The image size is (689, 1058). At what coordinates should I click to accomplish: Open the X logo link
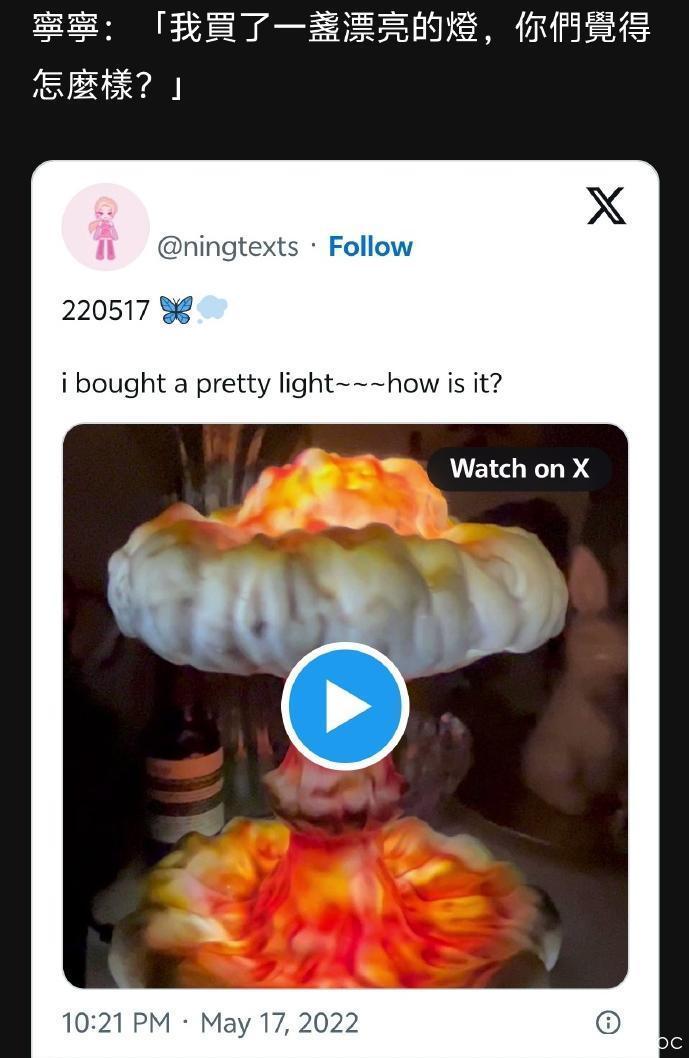(605, 207)
